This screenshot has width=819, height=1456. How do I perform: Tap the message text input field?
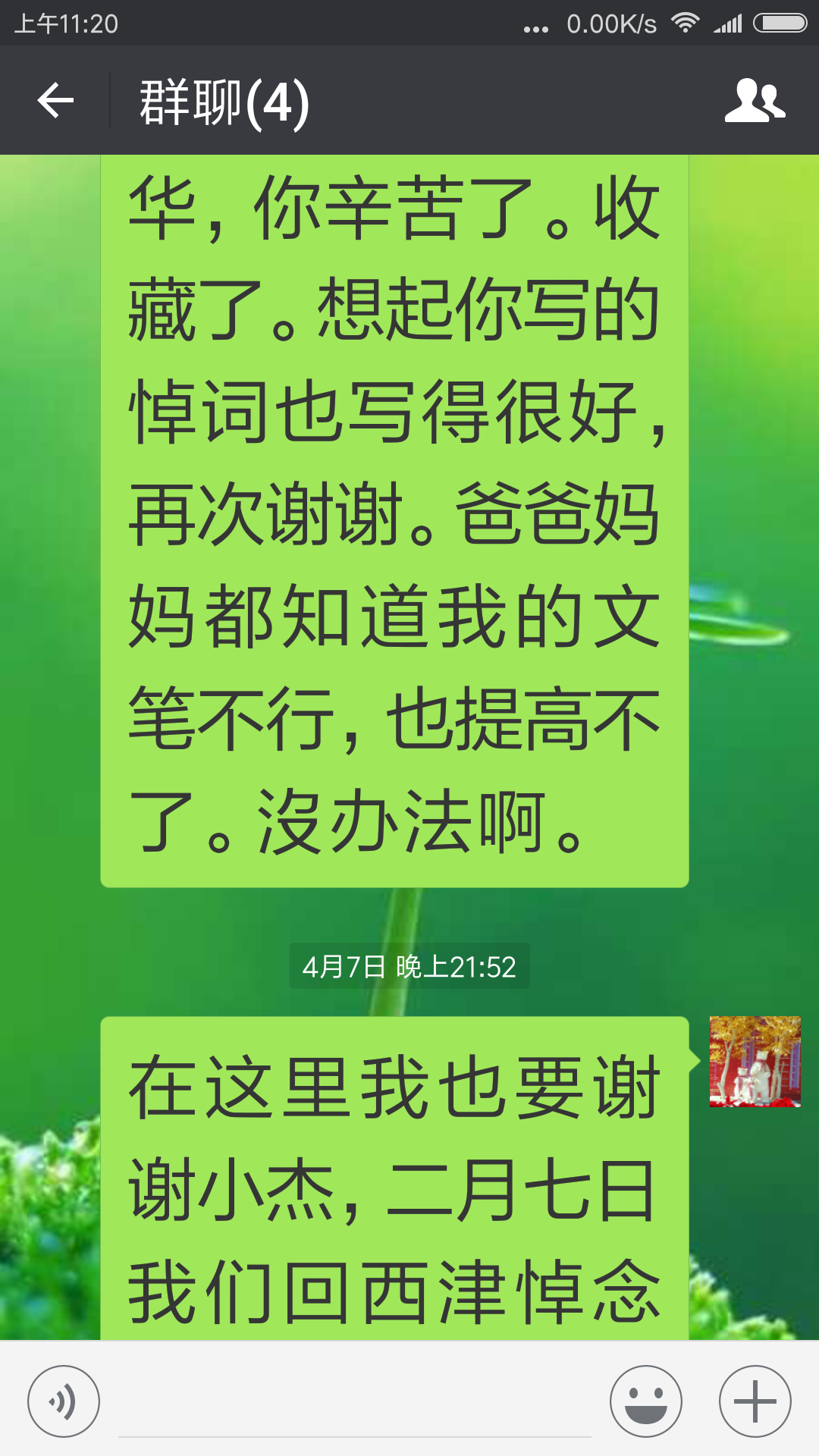point(354,1403)
